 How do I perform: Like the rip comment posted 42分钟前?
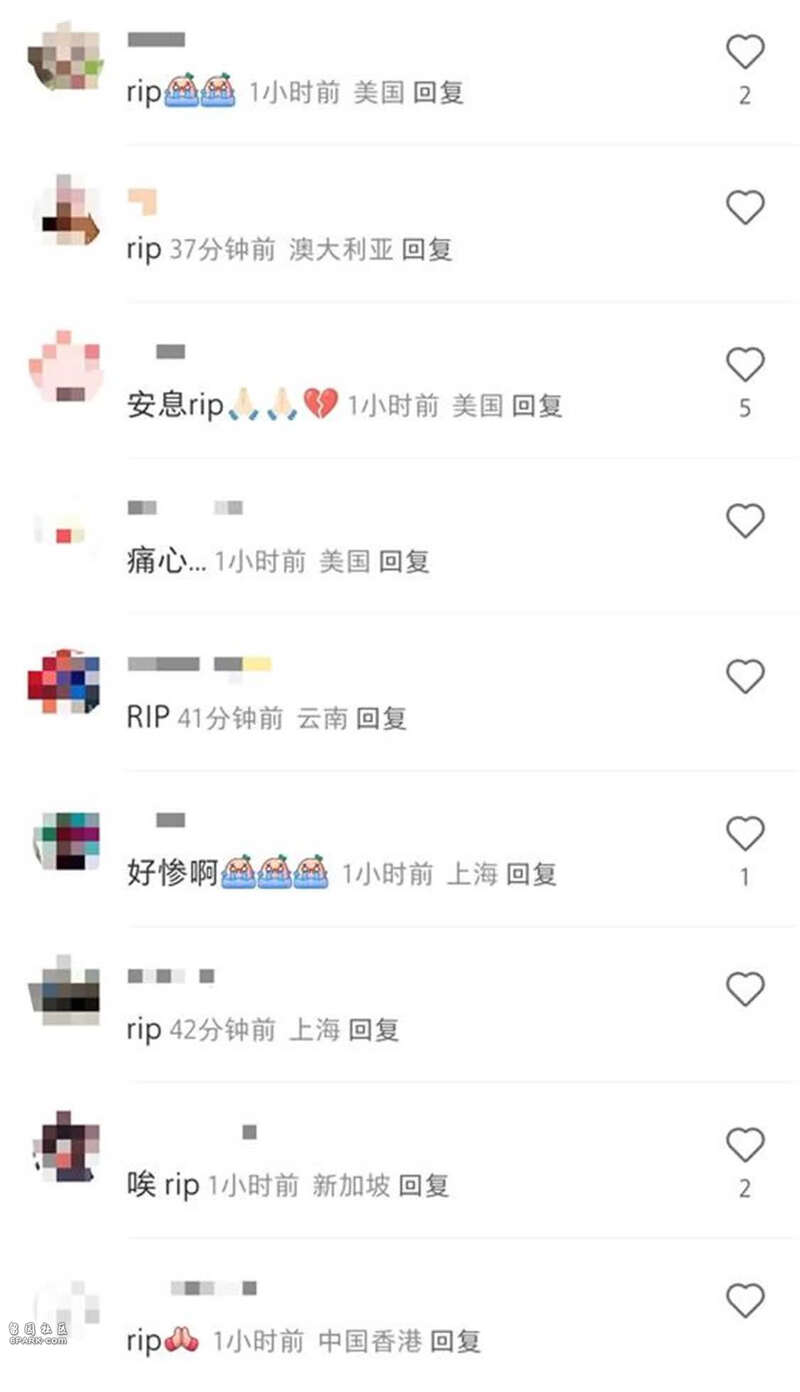coord(744,989)
